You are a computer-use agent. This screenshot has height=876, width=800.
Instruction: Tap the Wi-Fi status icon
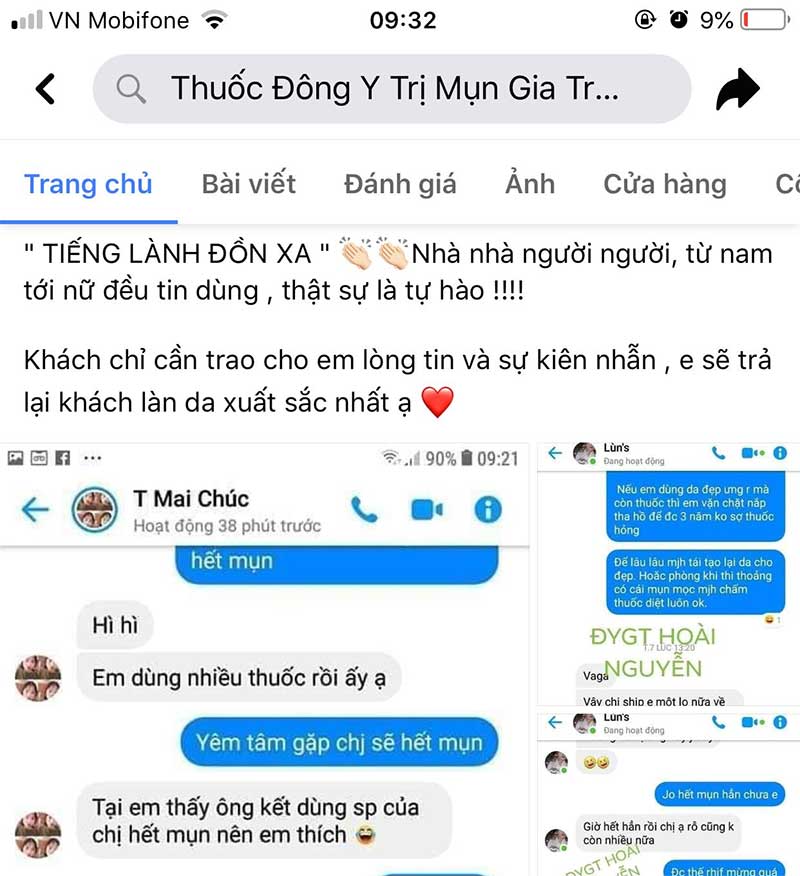[213, 17]
